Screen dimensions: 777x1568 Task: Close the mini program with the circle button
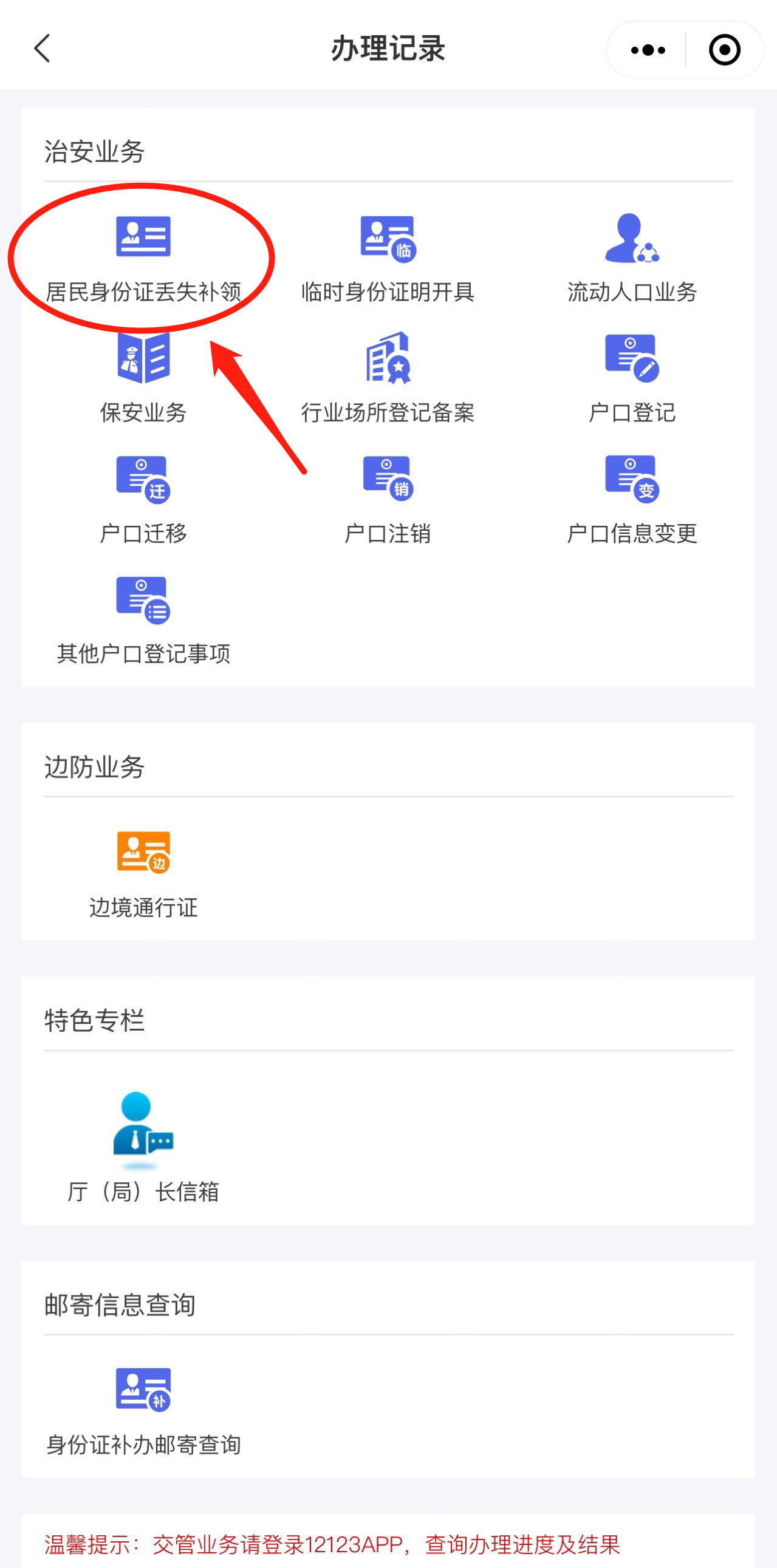pos(725,50)
